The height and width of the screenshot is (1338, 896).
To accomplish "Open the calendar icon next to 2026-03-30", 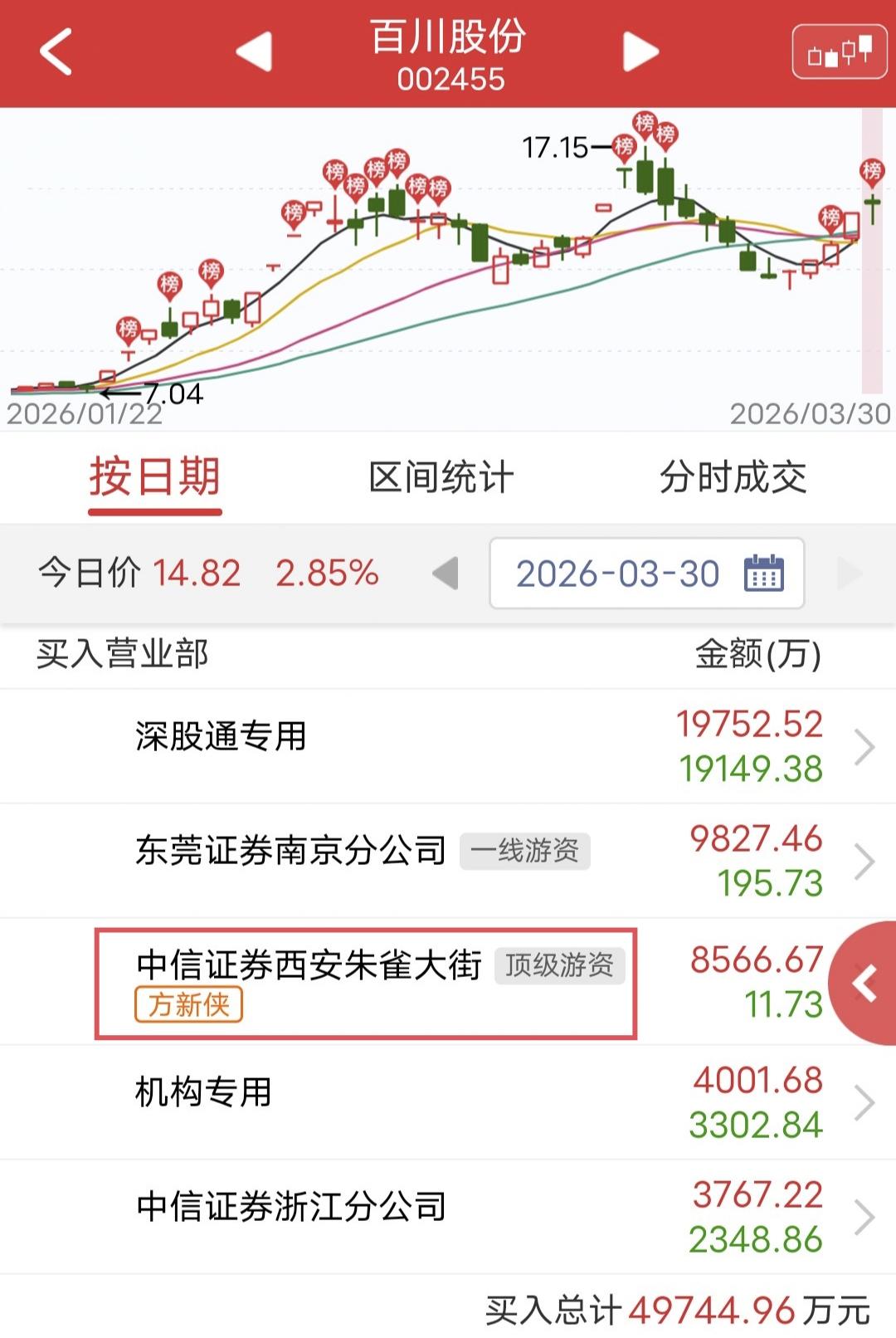I will coord(764,574).
